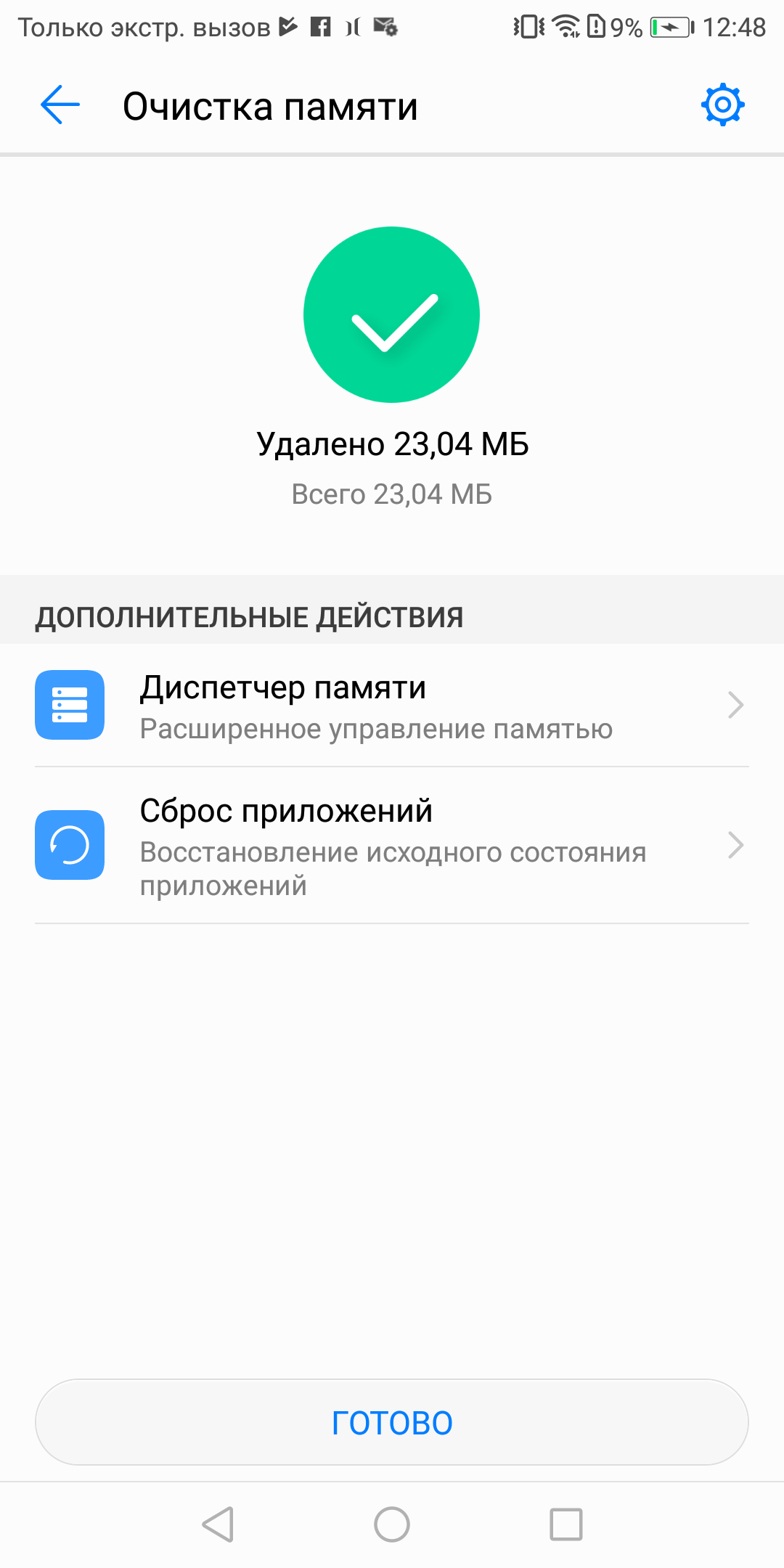The image size is (784, 1568).
Task: Tap the ГОТОВО button
Action: click(392, 1423)
